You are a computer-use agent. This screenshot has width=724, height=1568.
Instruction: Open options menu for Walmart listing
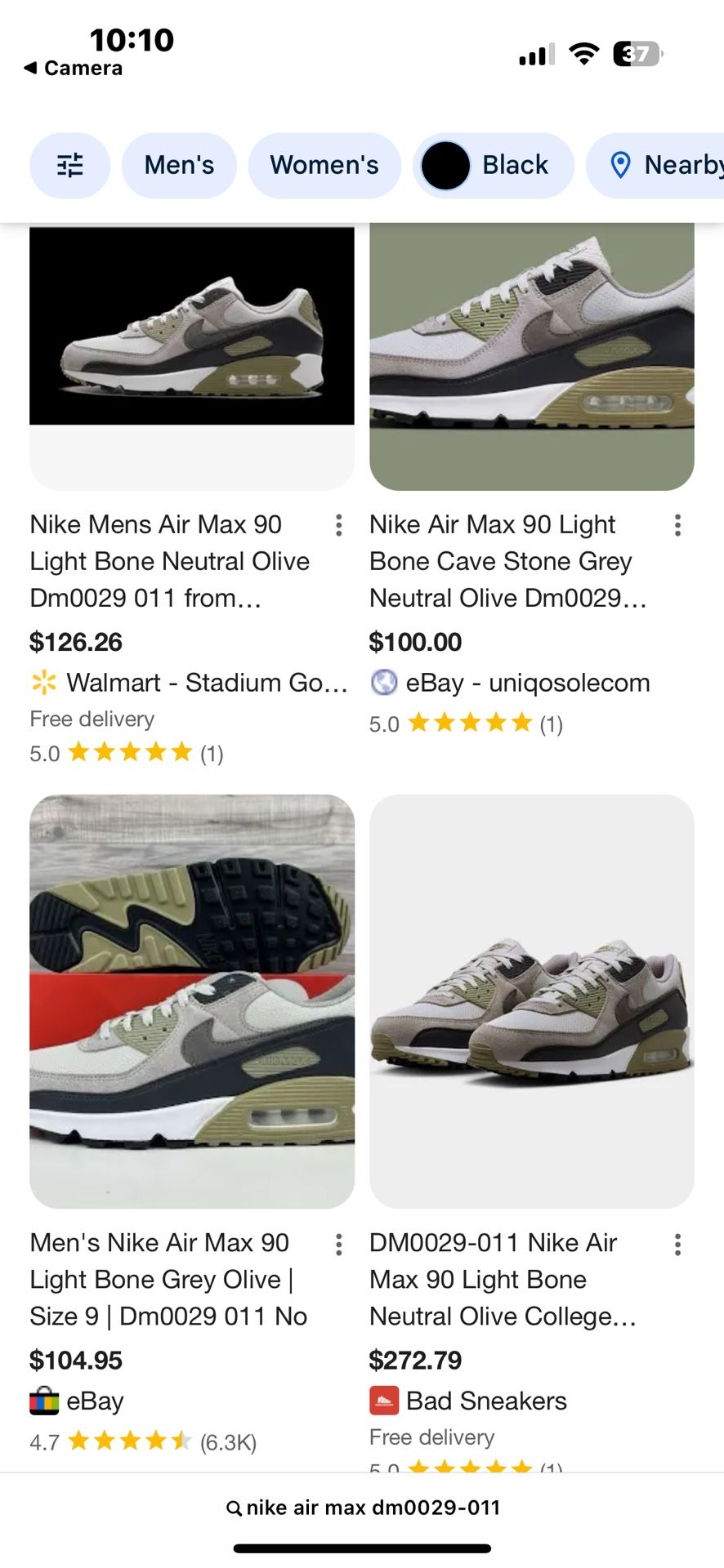(339, 527)
